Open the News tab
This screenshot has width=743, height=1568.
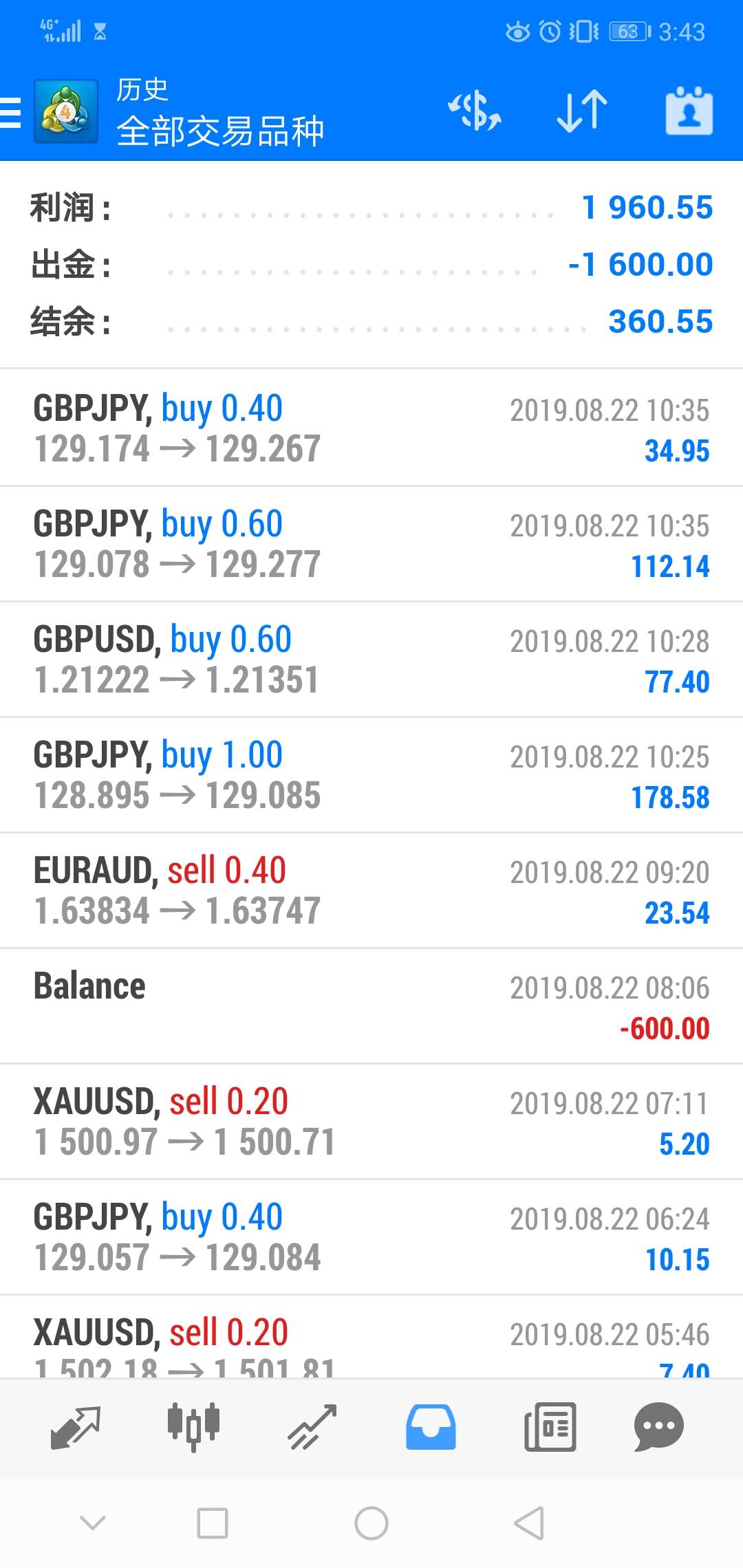pyautogui.click(x=550, y=1427)
